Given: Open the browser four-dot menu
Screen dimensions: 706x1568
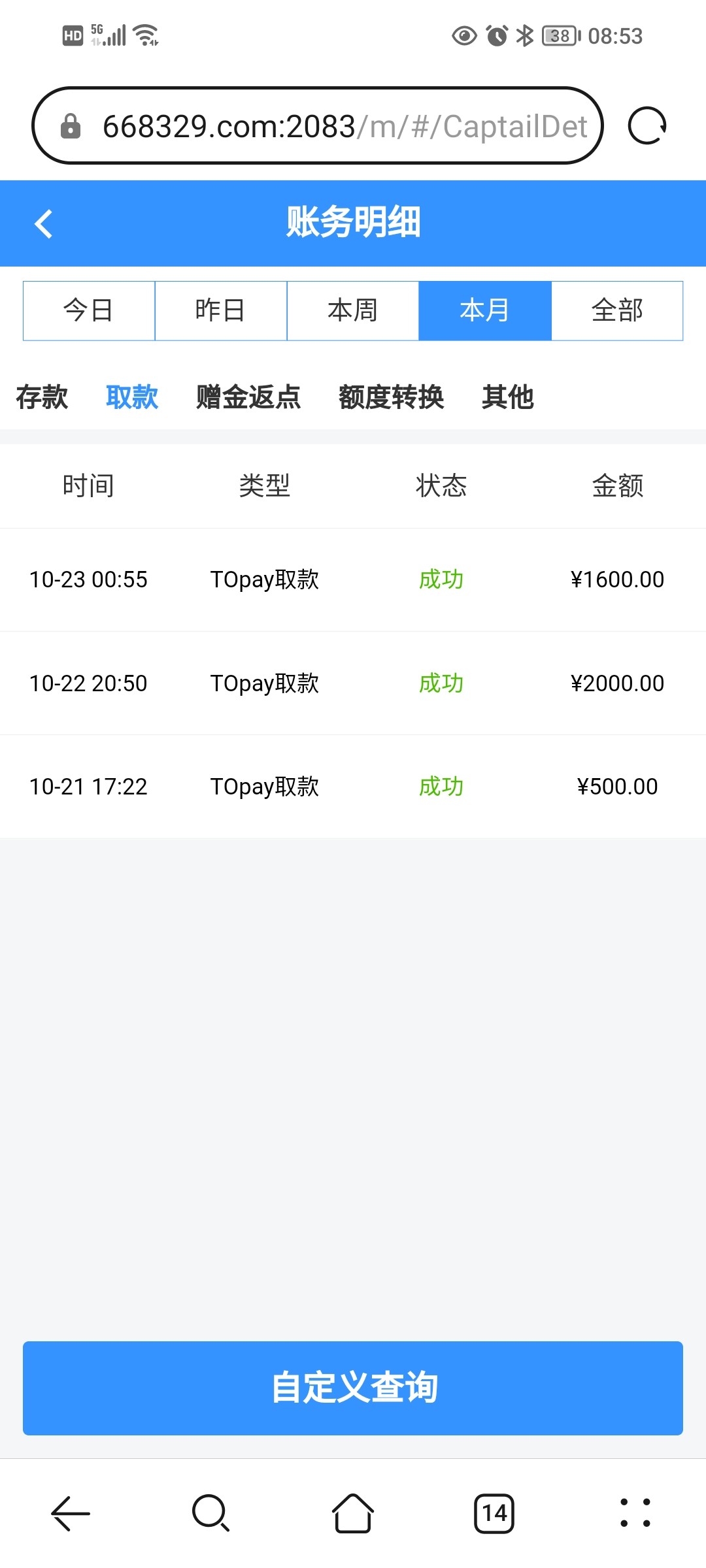Looking at the screenshot, I should click(635, 1513).
